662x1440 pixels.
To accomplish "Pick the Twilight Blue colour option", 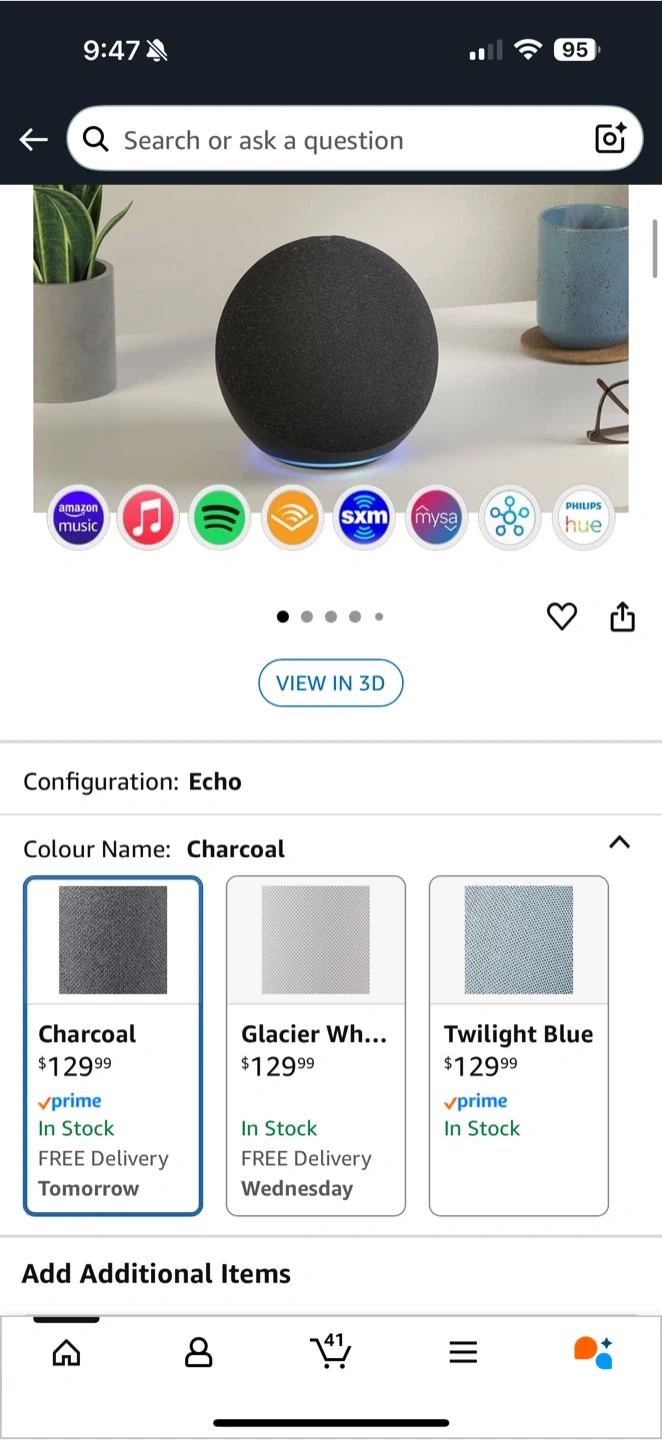I will click(x=518, y=1045).
